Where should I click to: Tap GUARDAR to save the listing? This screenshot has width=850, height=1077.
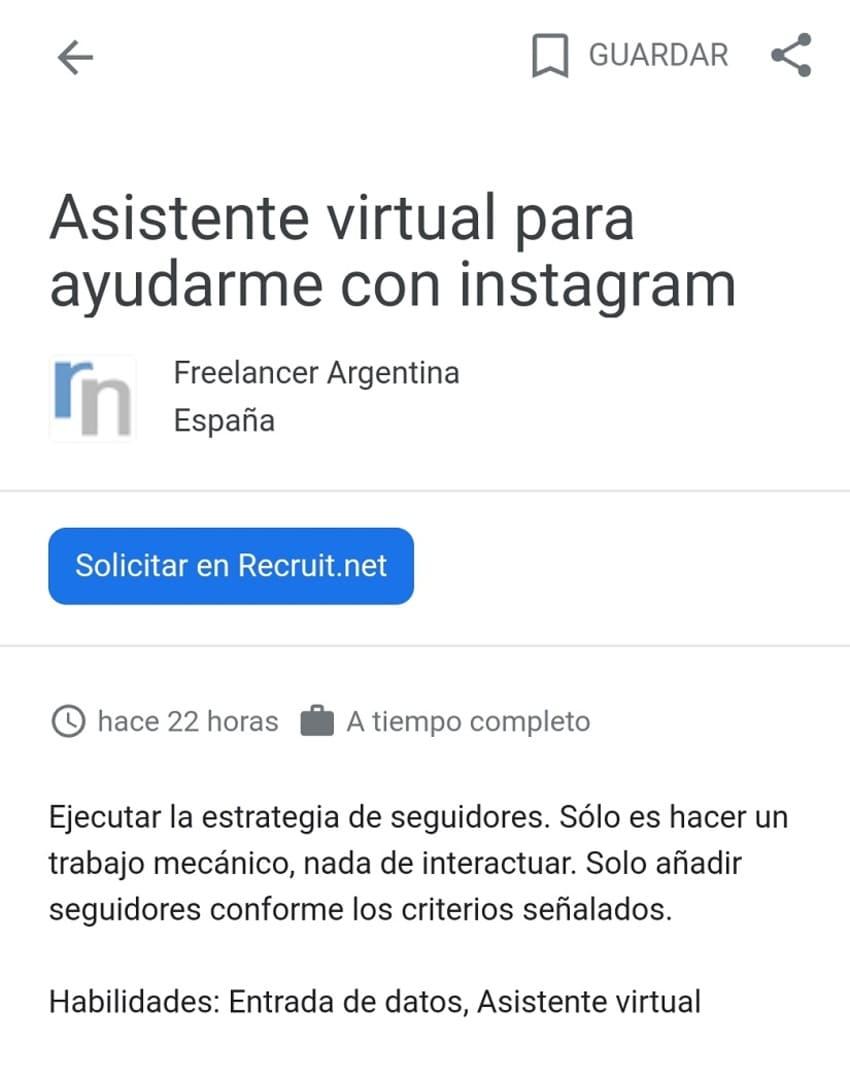click(659, 55)
